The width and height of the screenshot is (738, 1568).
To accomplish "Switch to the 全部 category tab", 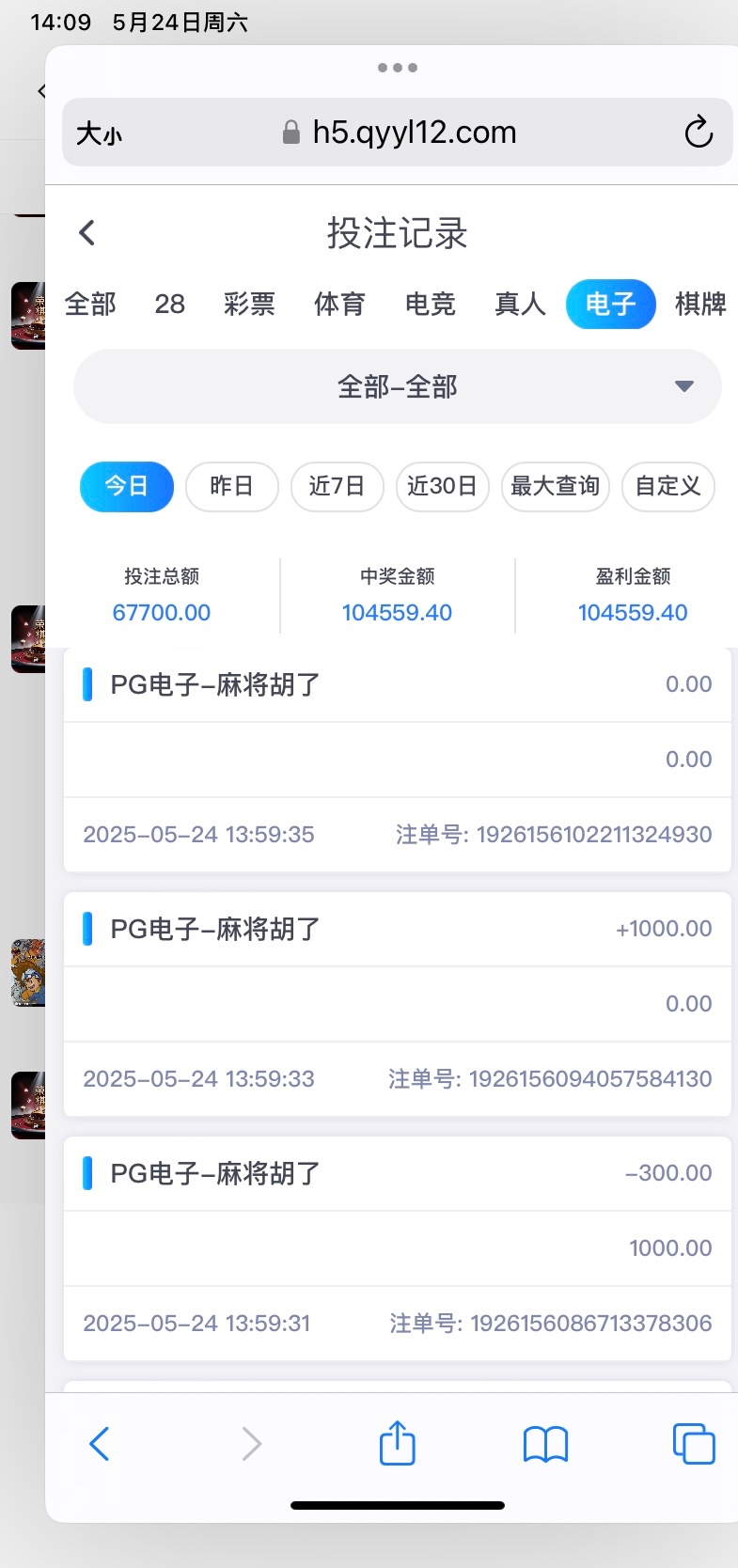I will [90, 304].
